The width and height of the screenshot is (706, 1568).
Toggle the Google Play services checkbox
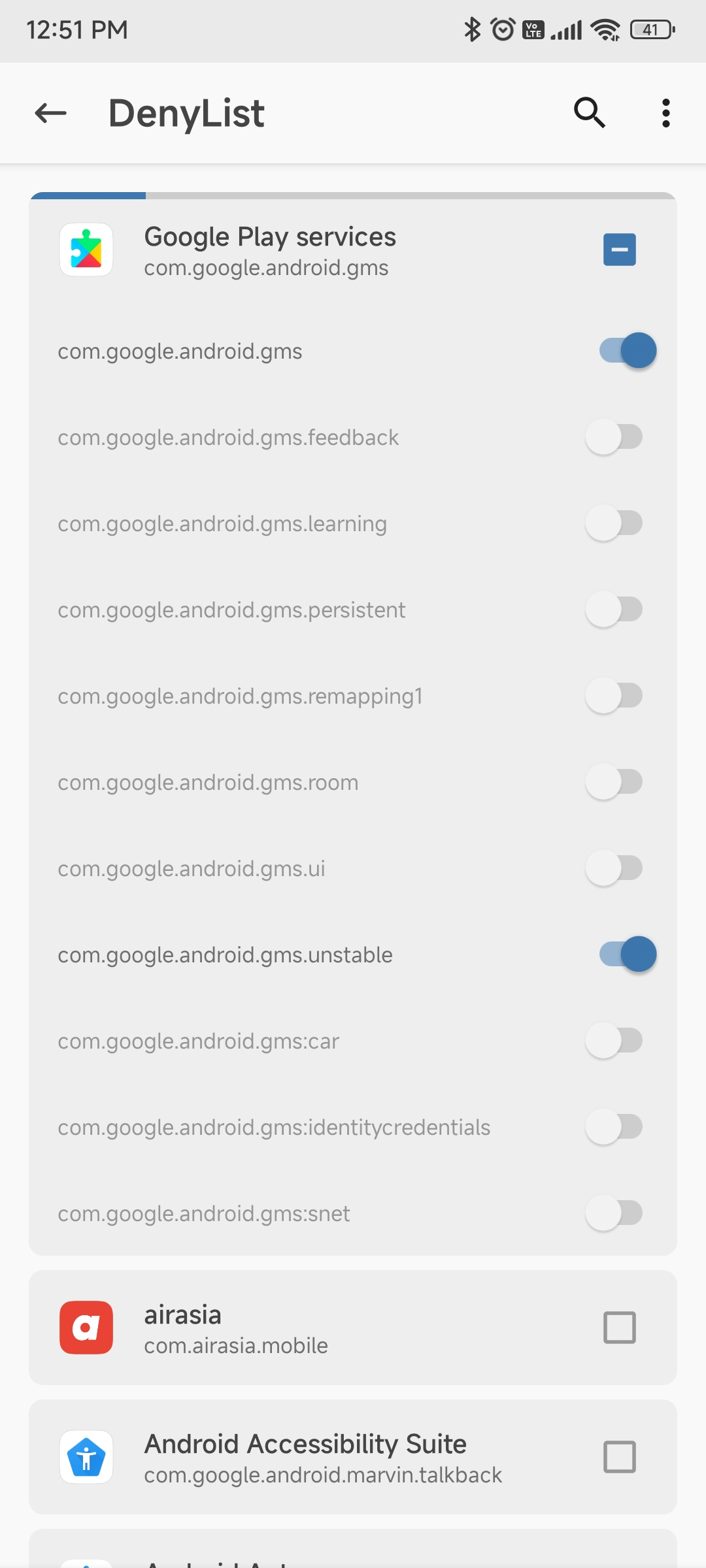pyautogui.click(x=619, y=250)
